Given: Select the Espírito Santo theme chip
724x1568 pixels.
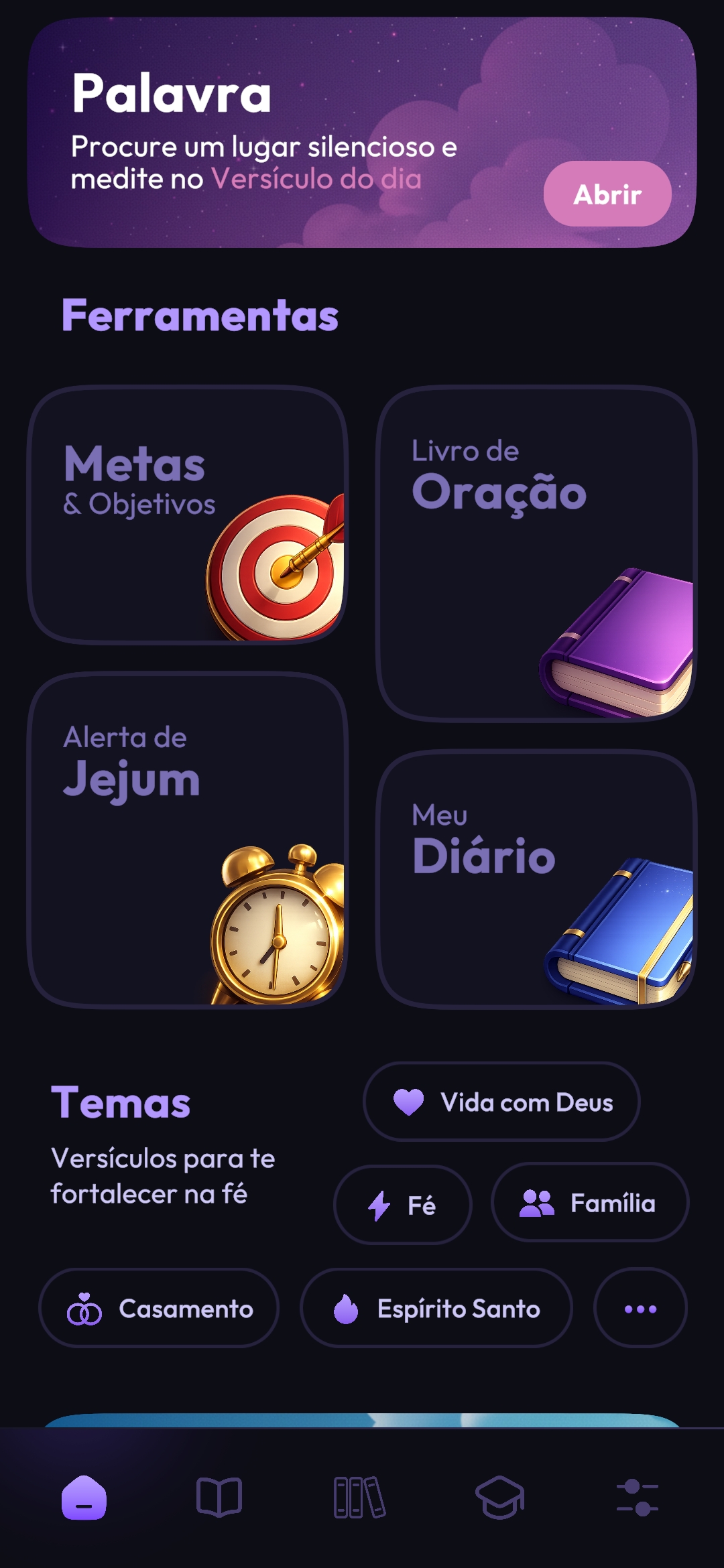Looking at the screenshot, I should click(x=436, y=1308).
